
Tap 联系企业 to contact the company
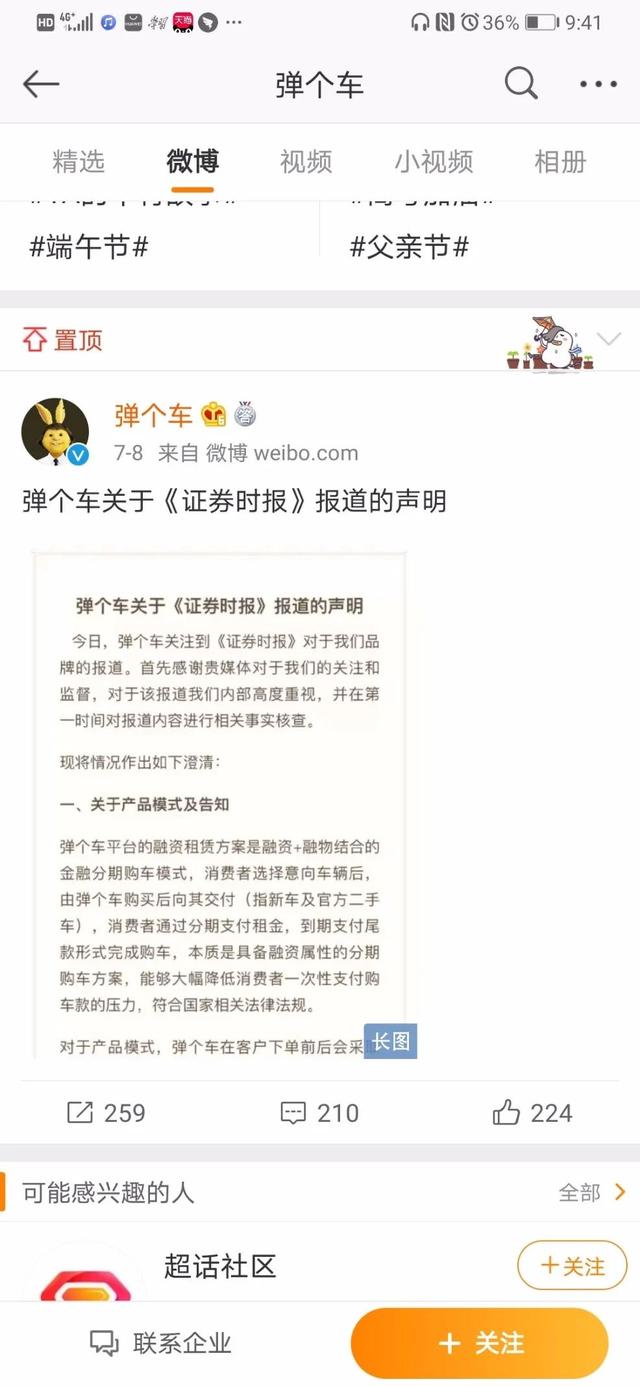[161, 1343]
